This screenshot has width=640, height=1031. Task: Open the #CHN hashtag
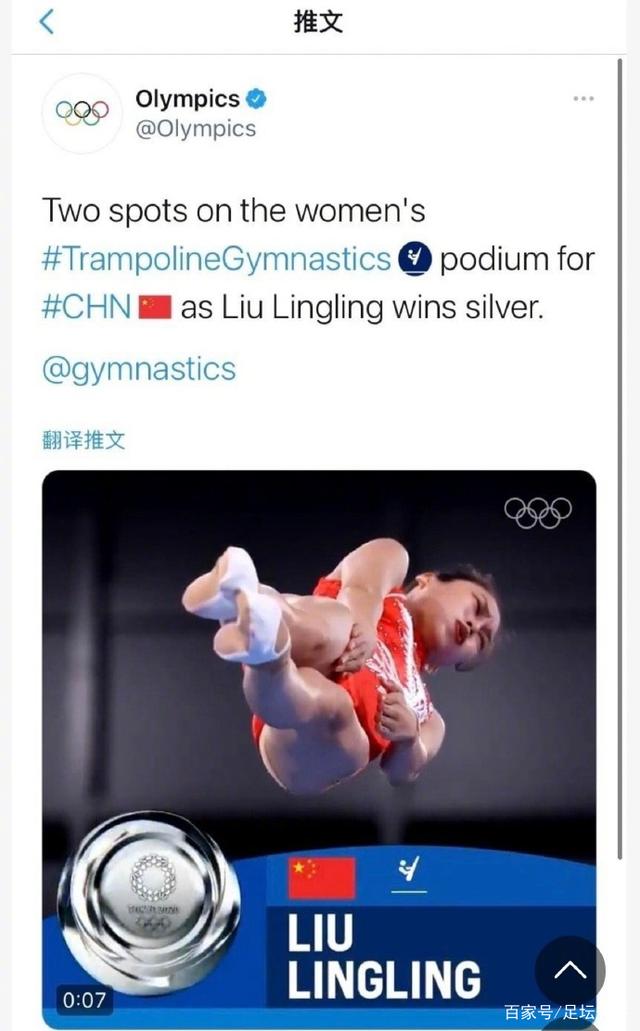[86, 306]
